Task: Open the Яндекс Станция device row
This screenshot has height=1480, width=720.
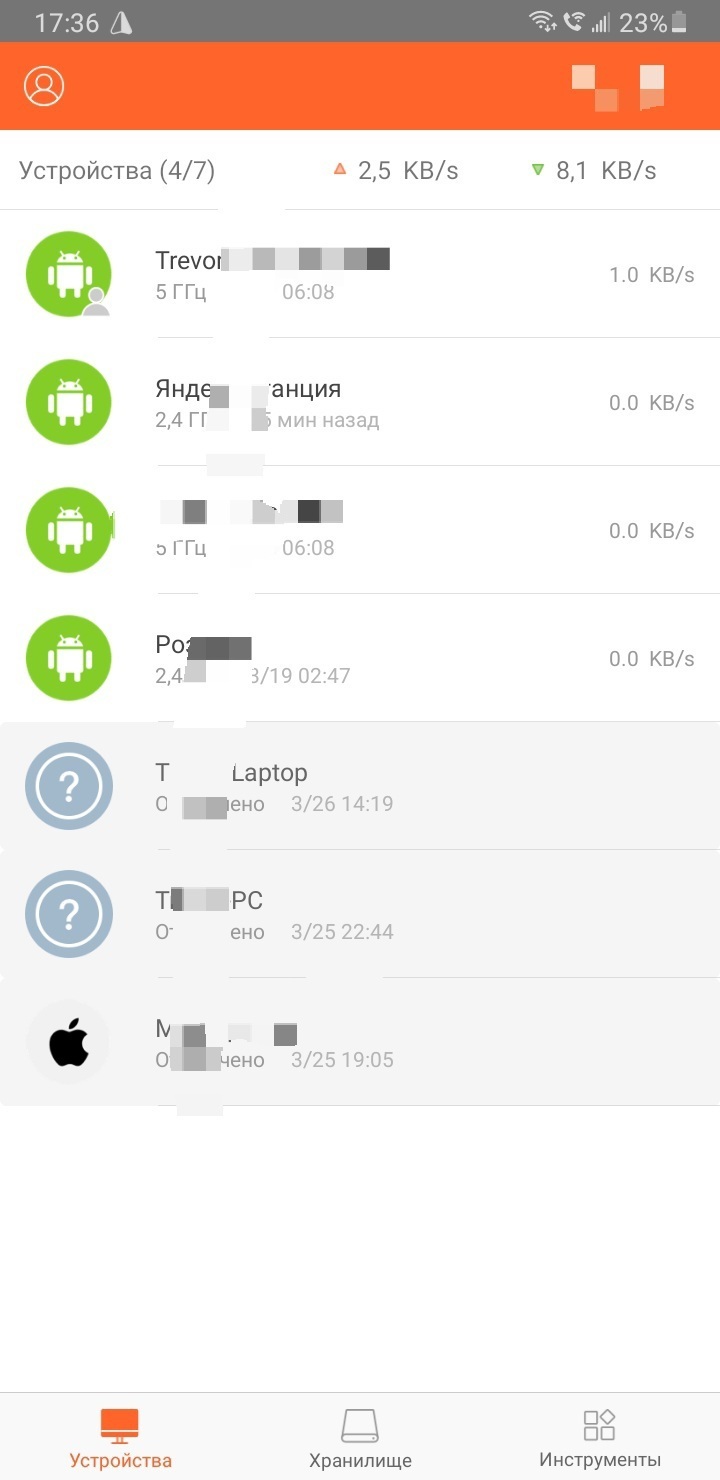Action: pyautogui.click(x=360, y=402)
